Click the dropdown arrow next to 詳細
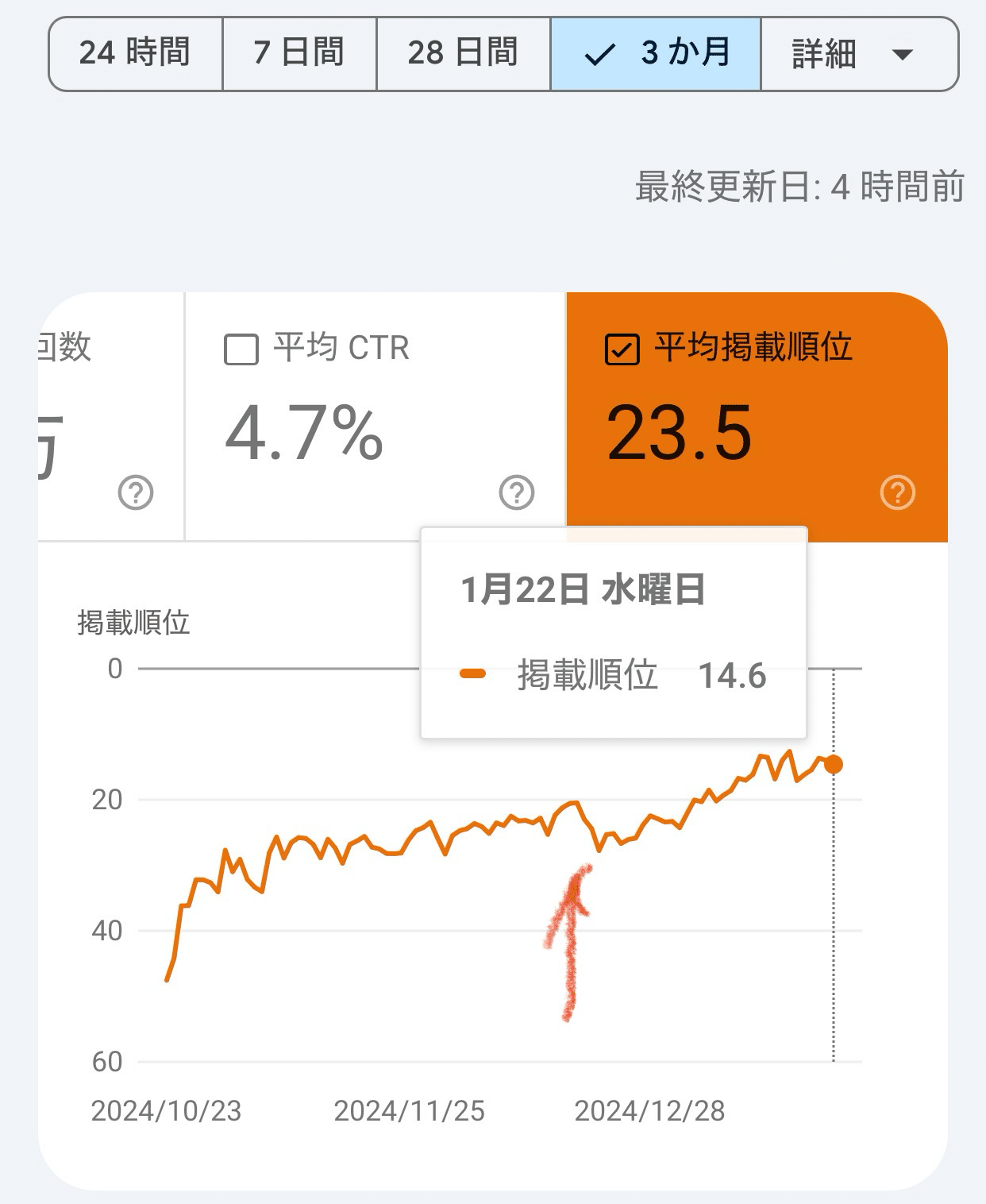 coord(900,56)
